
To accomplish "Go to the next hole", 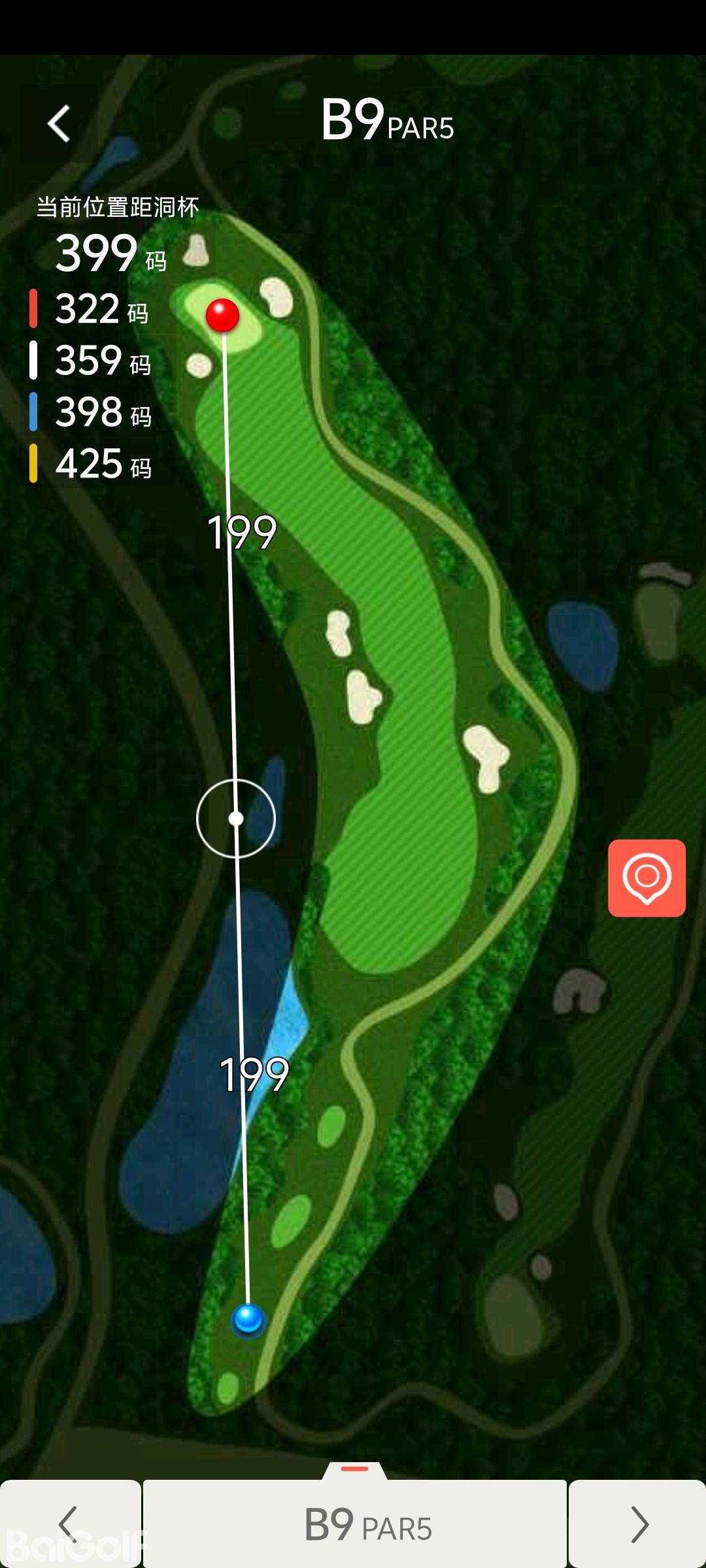I will [637, 1524].
